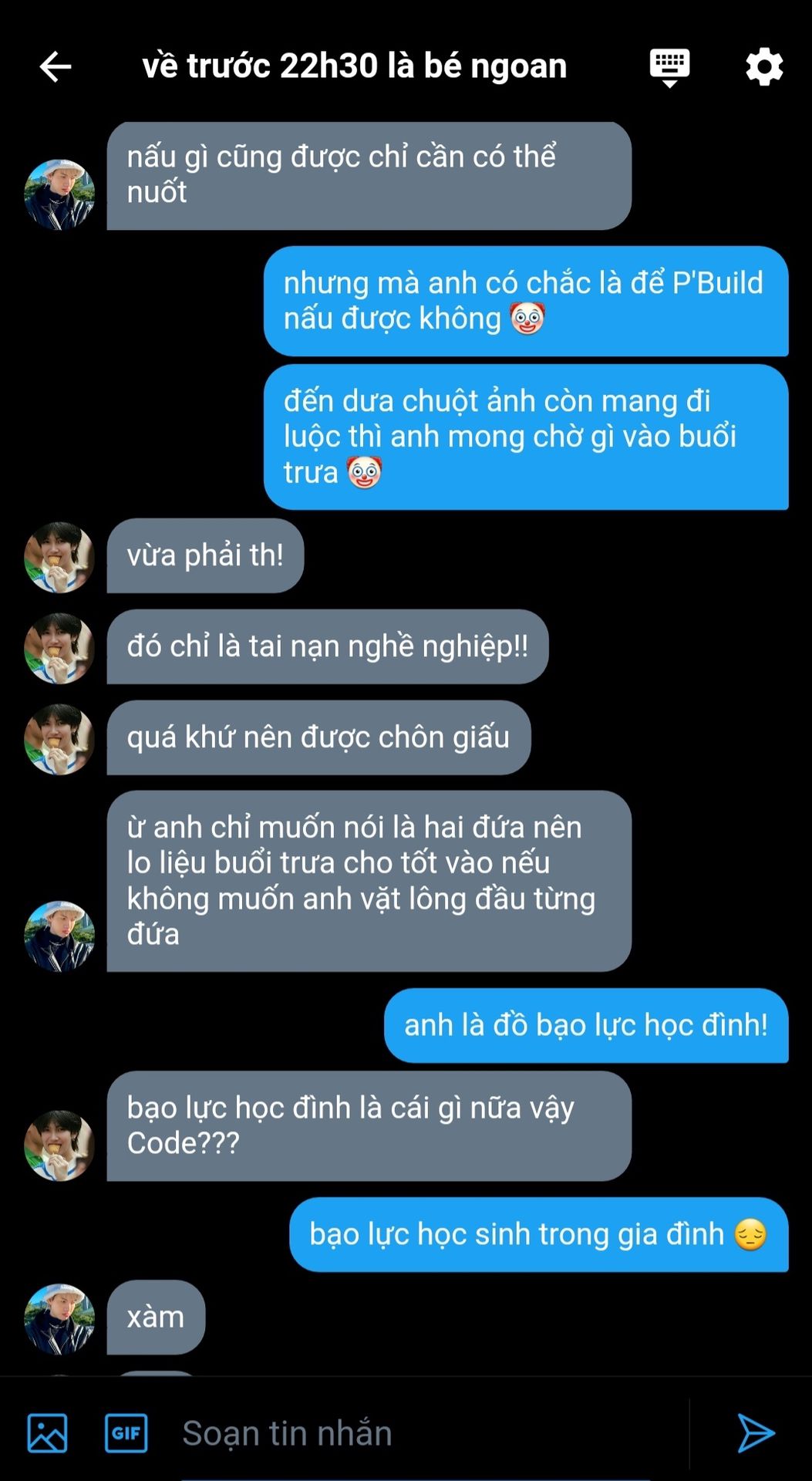Open chat settings gear
This screenshot has width=812, height=1481.
pyautogui.click(x=764, y=67)
